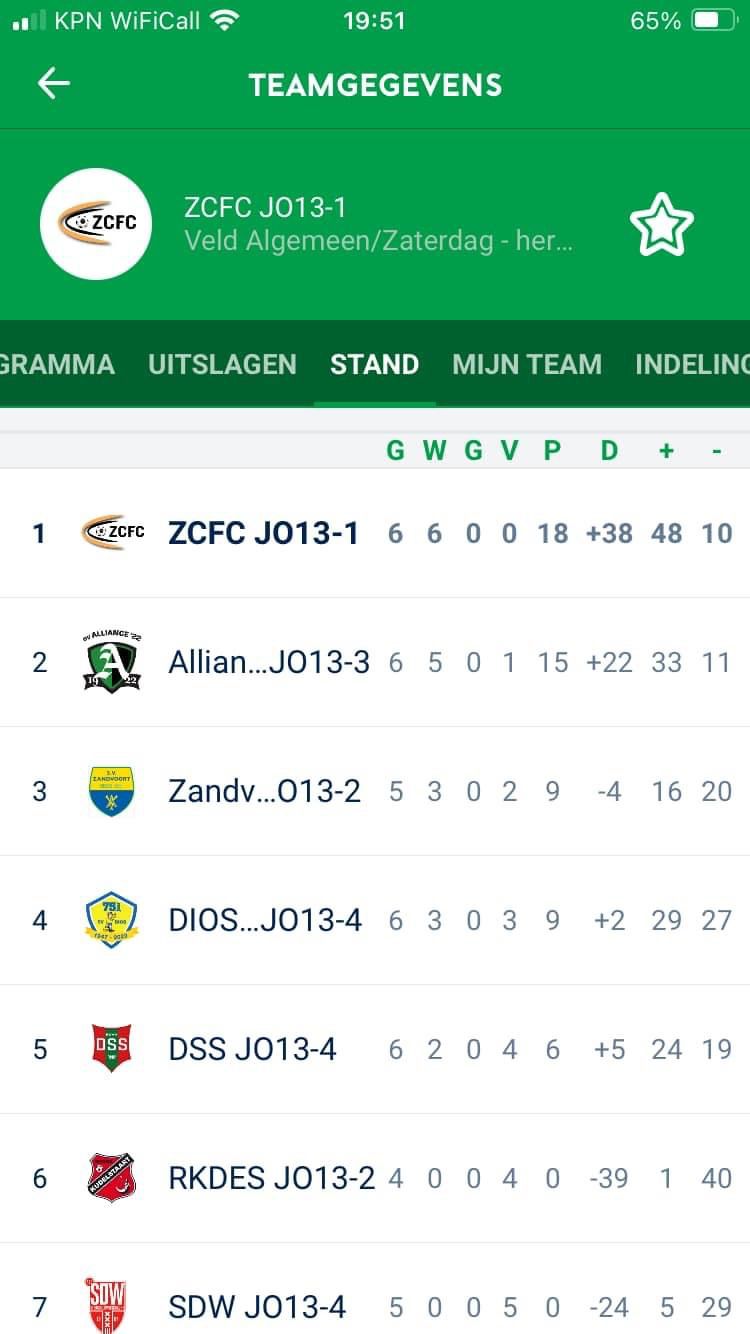Open ZCFC JO13-1 row in standings
Screen dimensions: 750x1334
click(375, 533)
